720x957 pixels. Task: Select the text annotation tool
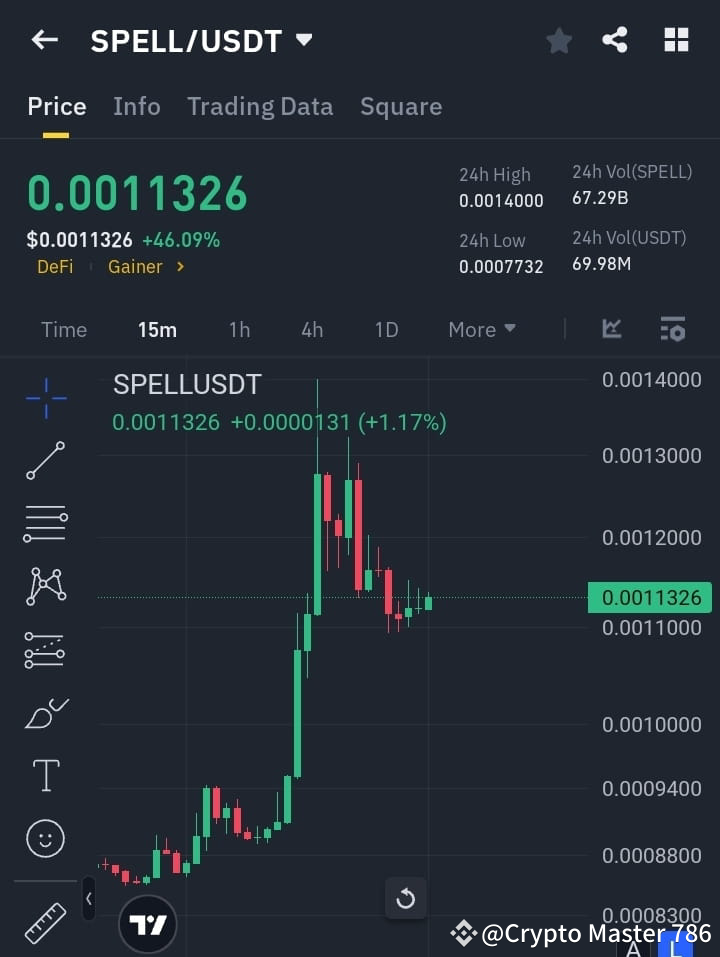[44, 775]
